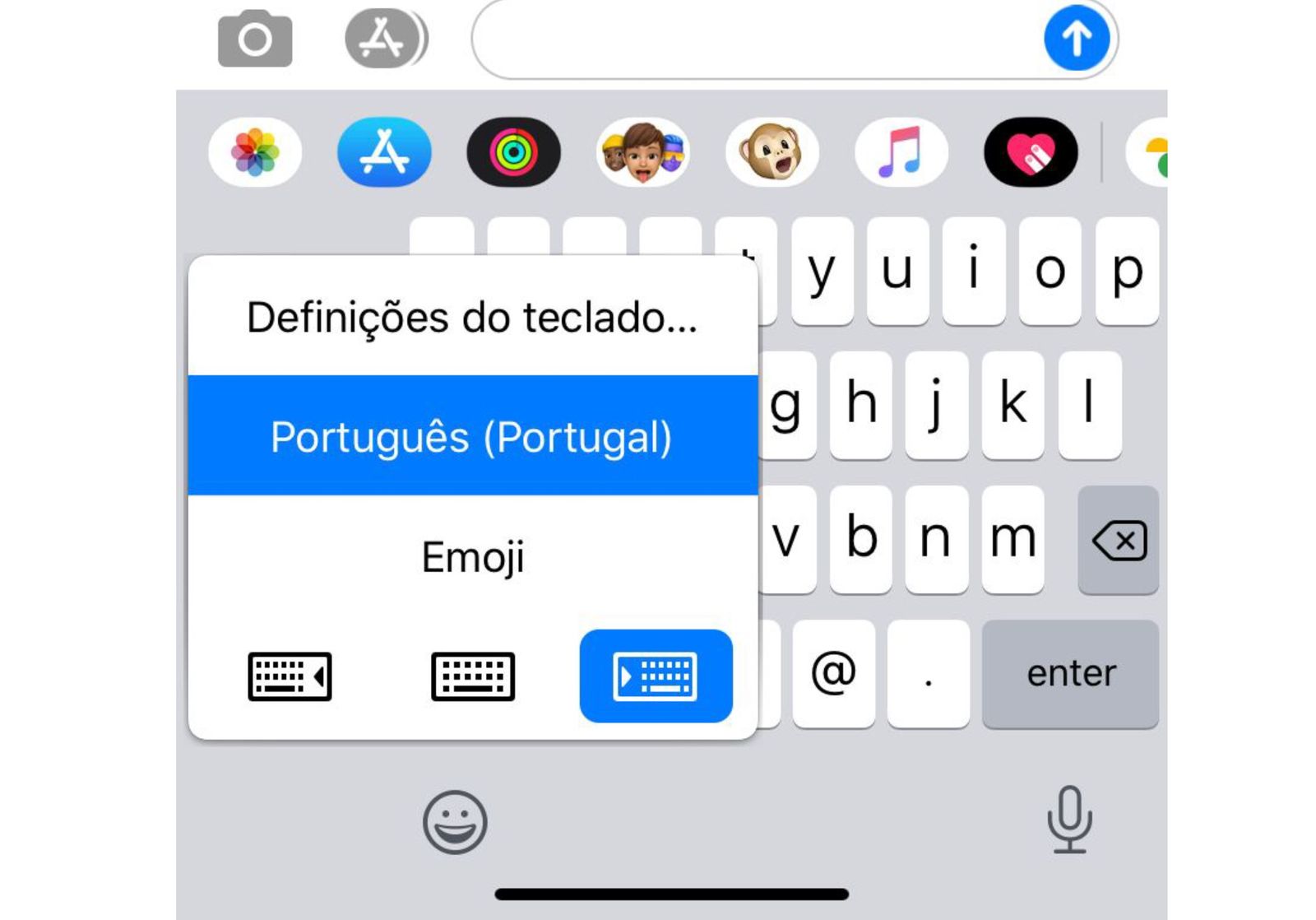Screen dimensions: 1316x920
Task: Open the camera icon
Action: click(x=254, y=38)
